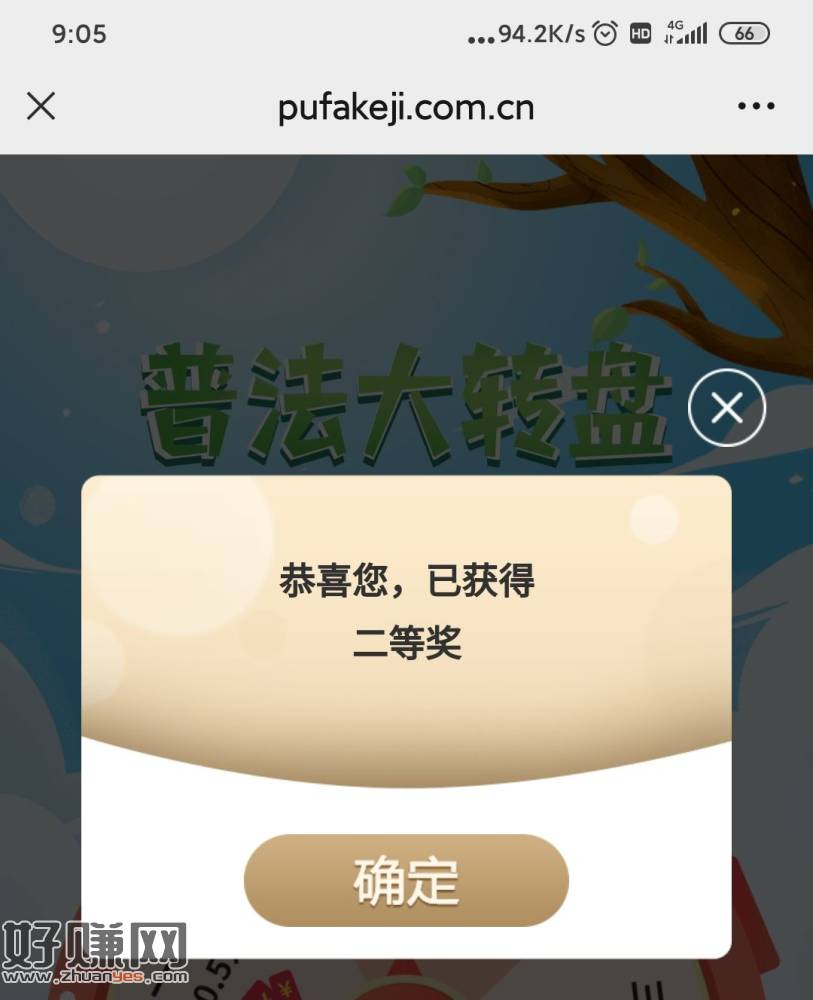This screenshot has height=1000, width=813.
Task: Dismiss the prize popup with the circled X
Action: (x=727, y=408)
